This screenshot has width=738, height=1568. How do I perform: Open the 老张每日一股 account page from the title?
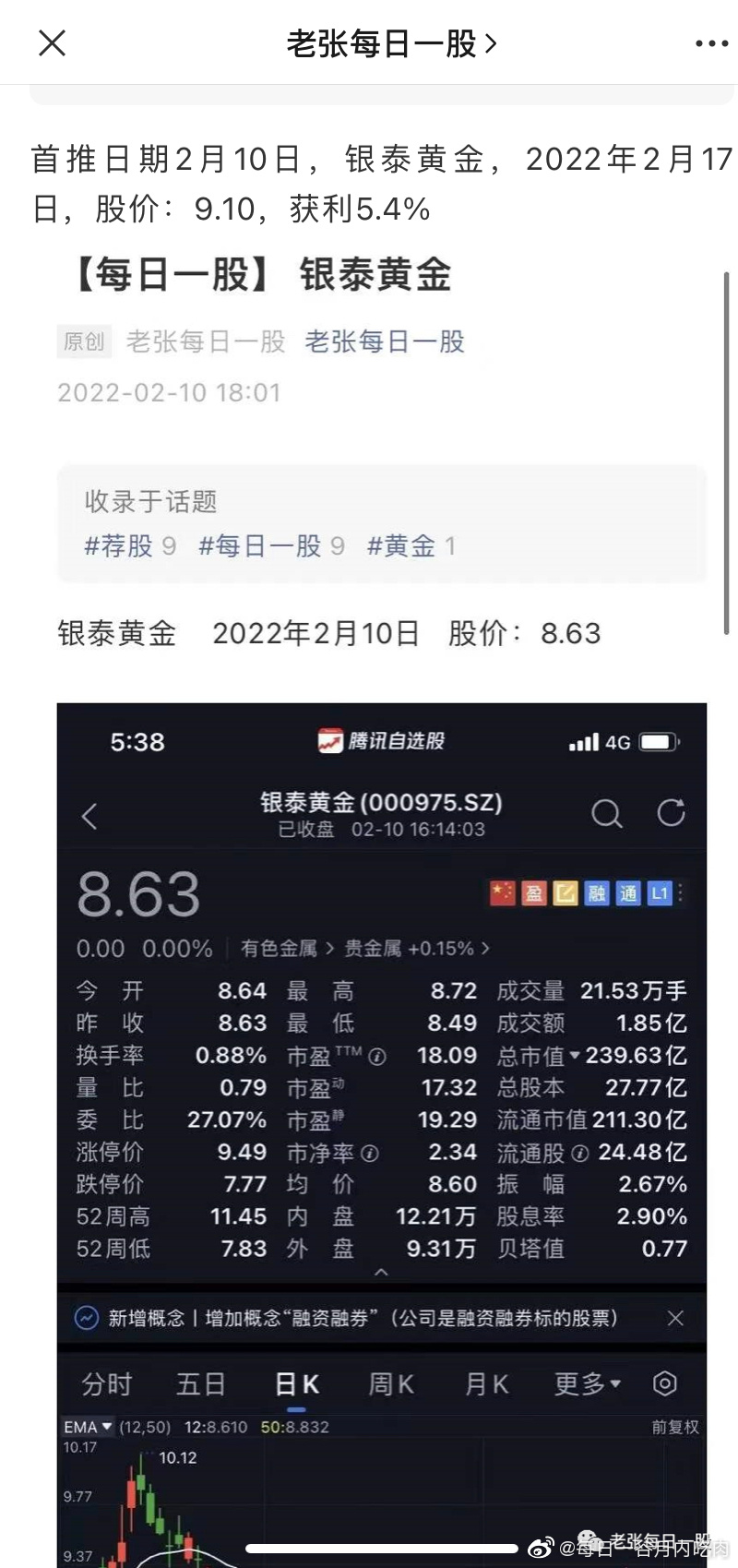coord(392,43)
